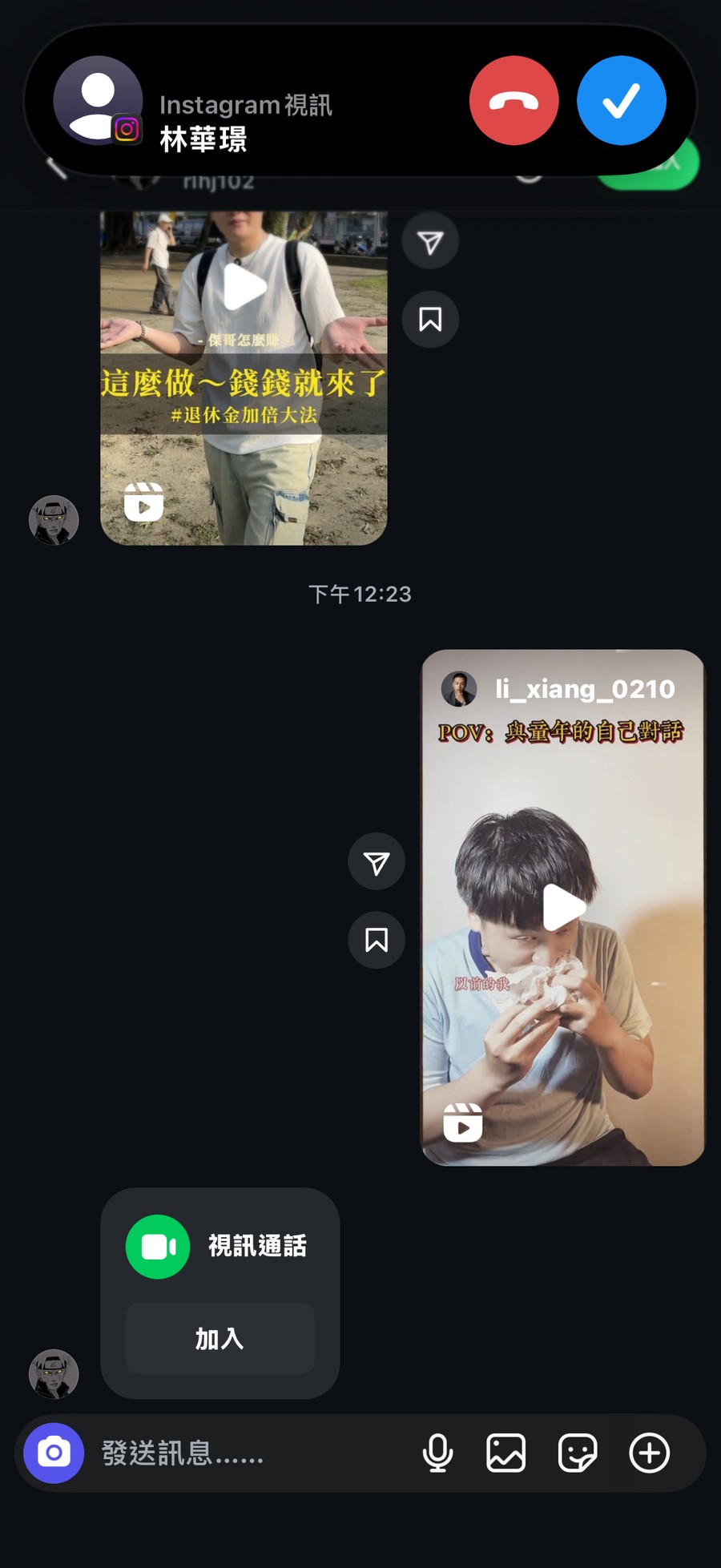Open the li_xiang_0210 reel
The width and height of the screenshot is (721, 1568).
pyautogui.click(x=562, y=907)
